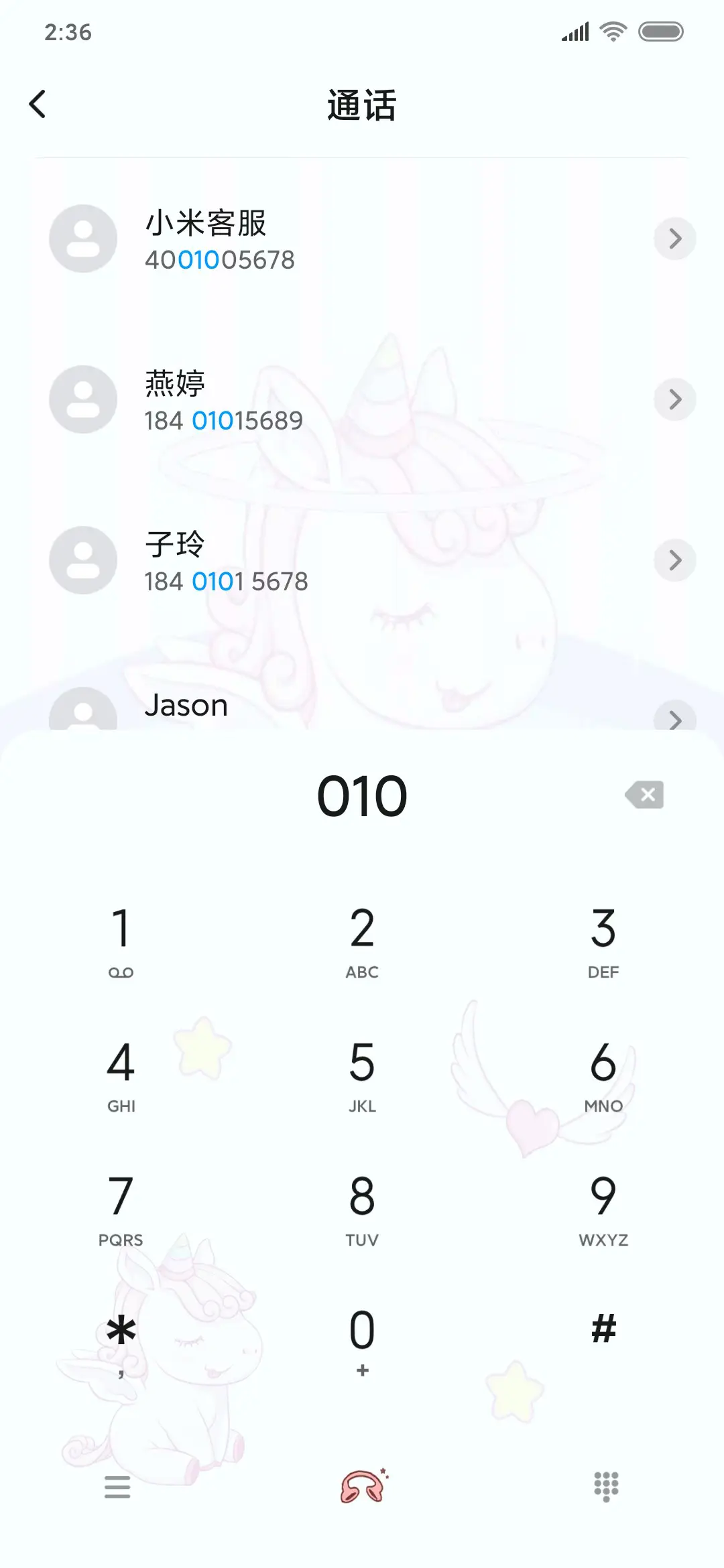
Task: Expand details for 小米客服 via chevron
Action: click(675, 239)
